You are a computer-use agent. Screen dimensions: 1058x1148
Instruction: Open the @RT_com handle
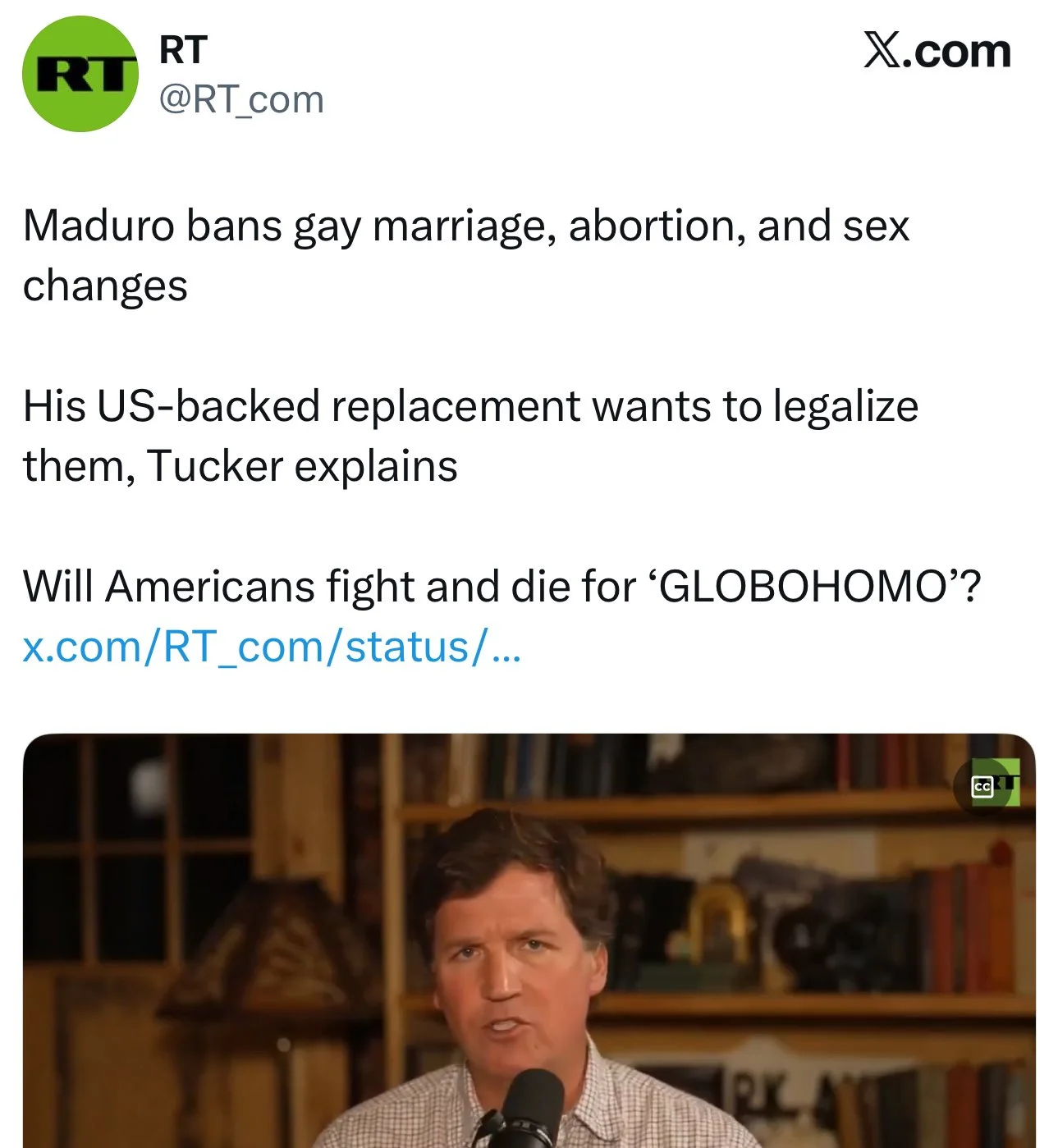(241, 100)
